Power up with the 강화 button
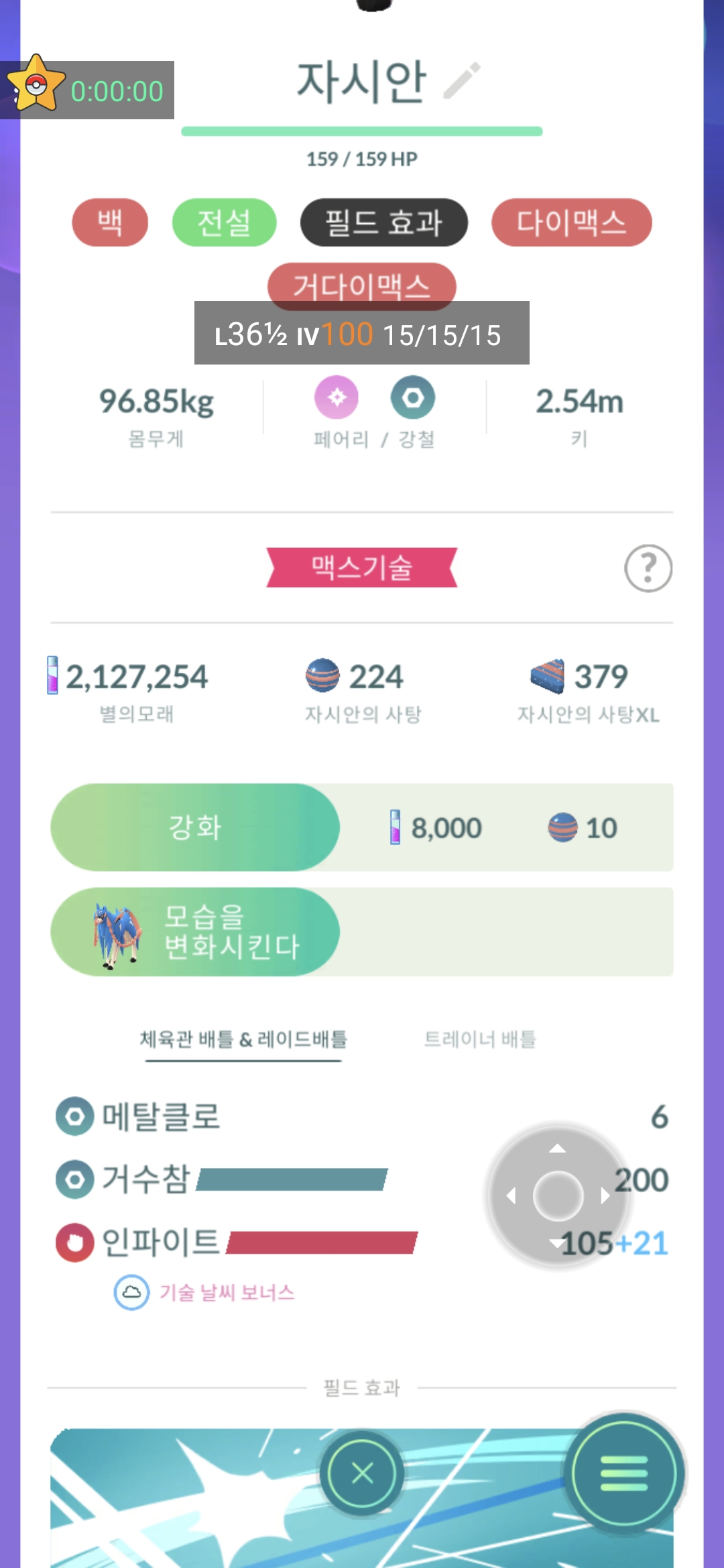 [x=195, y=828]
